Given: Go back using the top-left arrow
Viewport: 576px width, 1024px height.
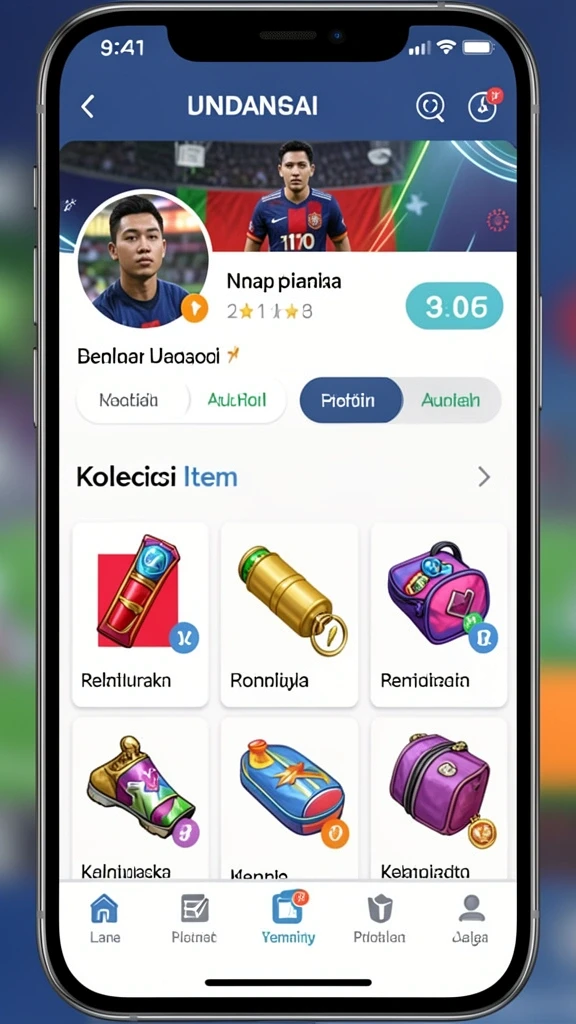Looking at the screenshot, I should coord(88,106).
